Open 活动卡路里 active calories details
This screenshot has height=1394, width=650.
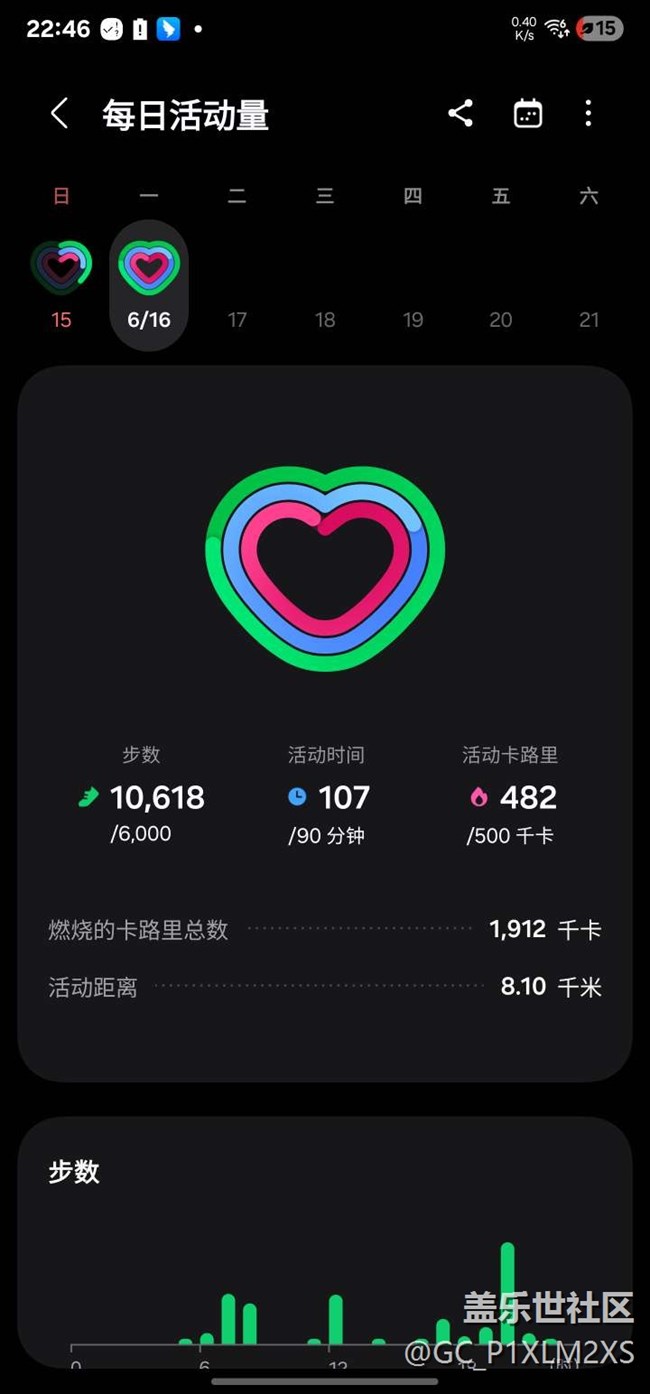pyautogui.click(x=510, y=796)
